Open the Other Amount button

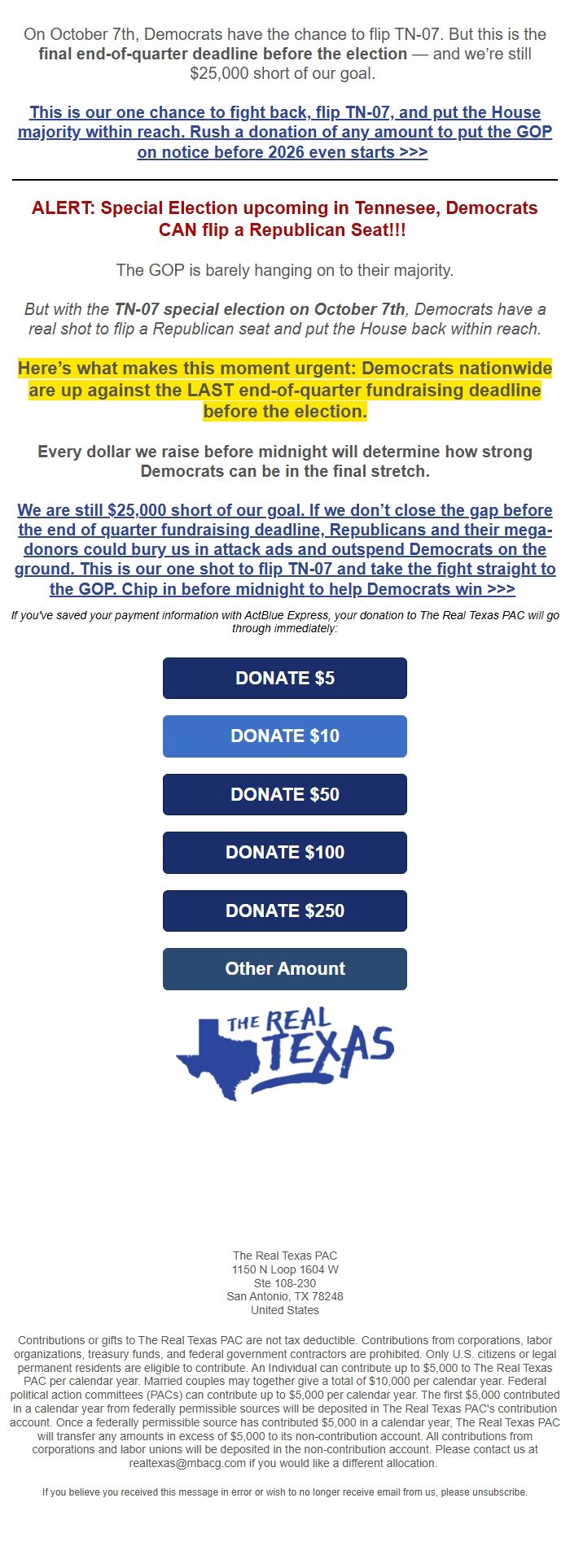[285, 969]
